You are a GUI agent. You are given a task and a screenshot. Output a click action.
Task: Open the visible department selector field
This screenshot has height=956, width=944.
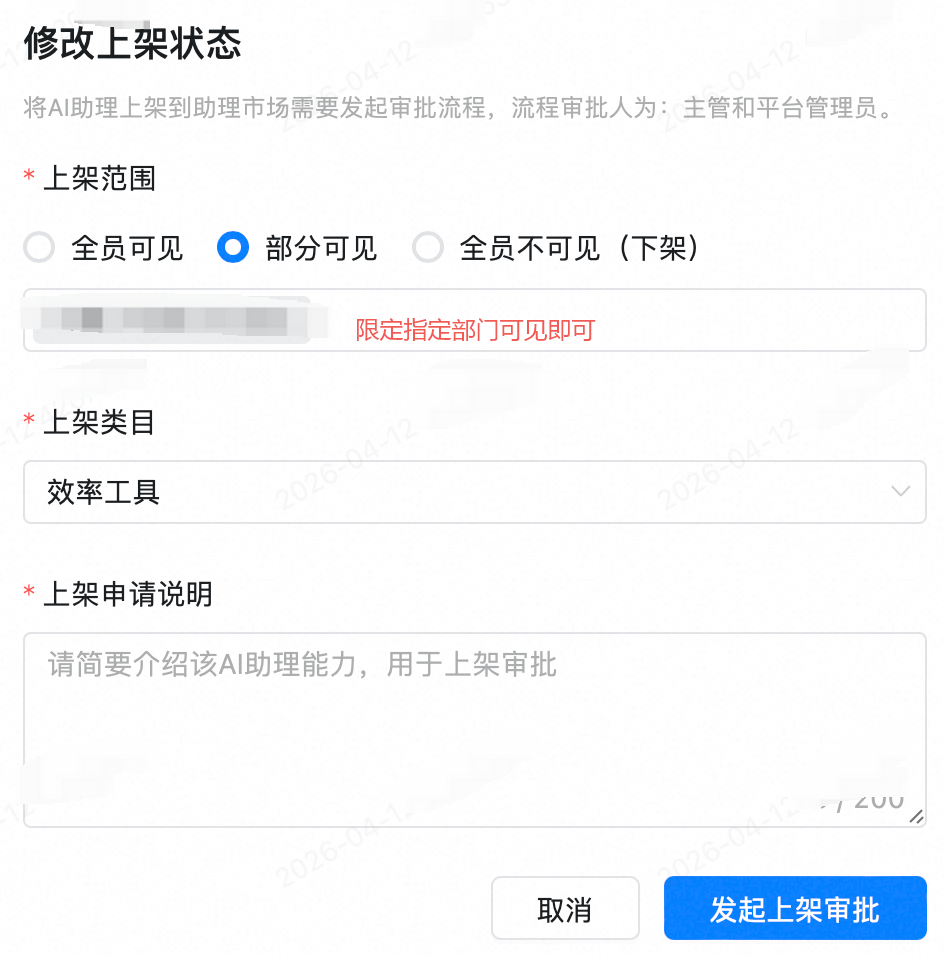click(640, 321)
